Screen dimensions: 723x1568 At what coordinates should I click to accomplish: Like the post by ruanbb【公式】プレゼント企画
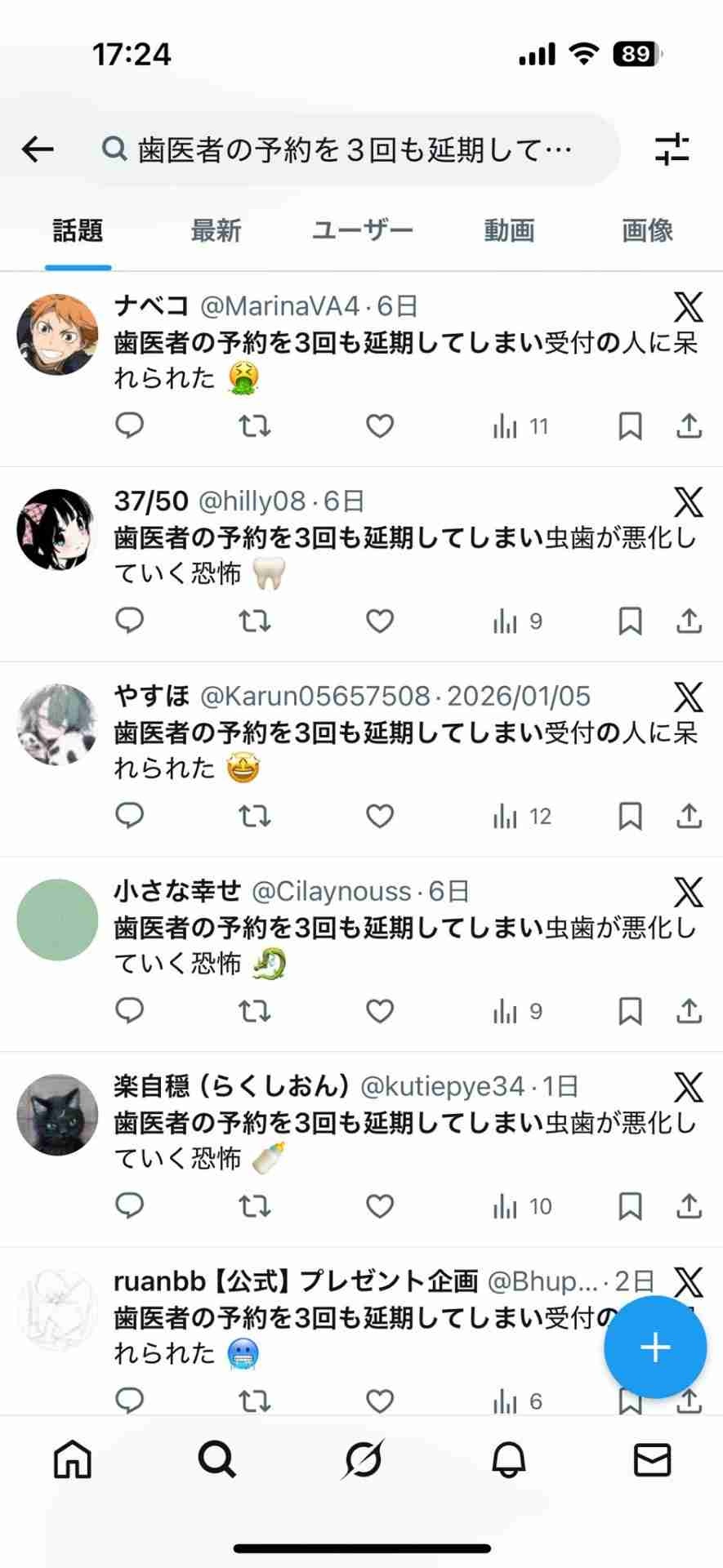(x=379, y=1401)
